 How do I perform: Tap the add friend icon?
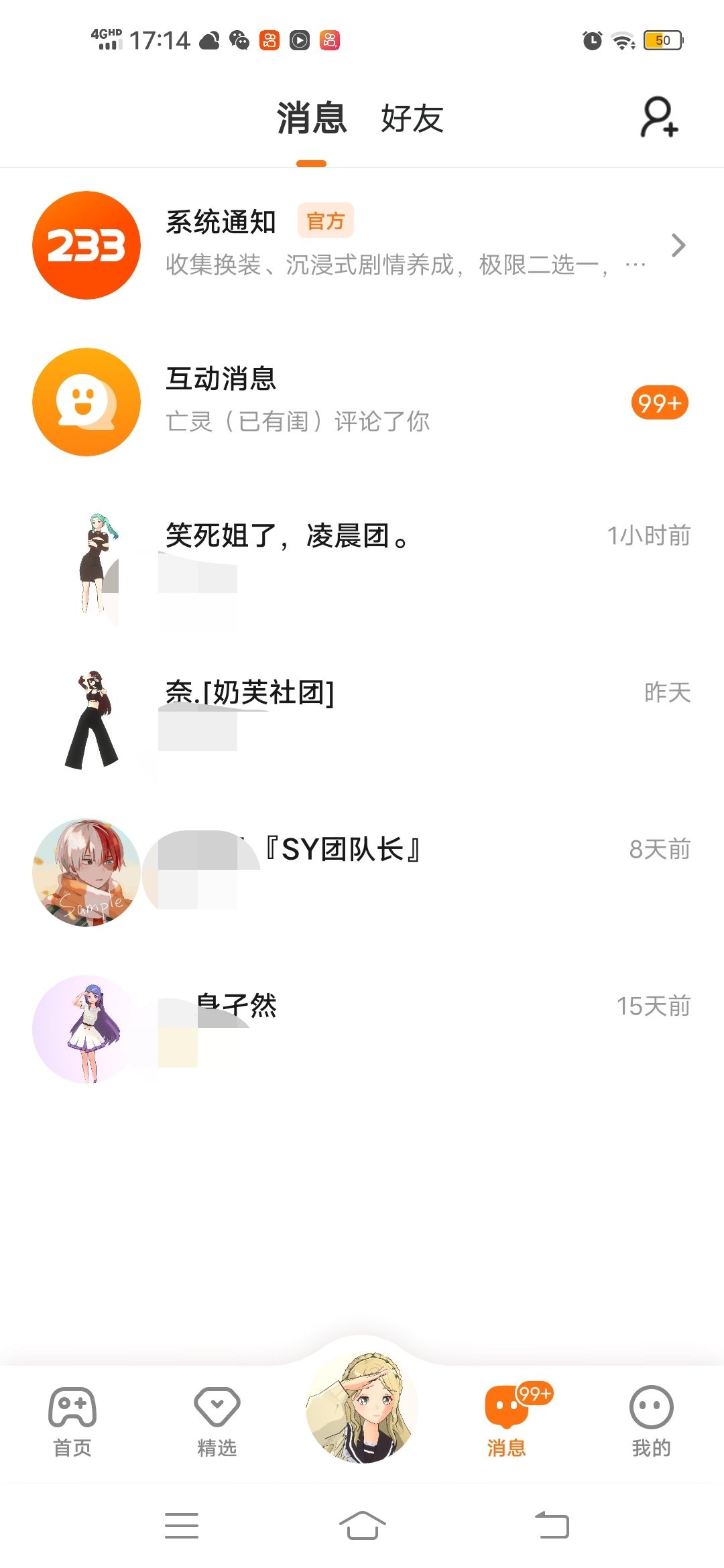[659, 118]
